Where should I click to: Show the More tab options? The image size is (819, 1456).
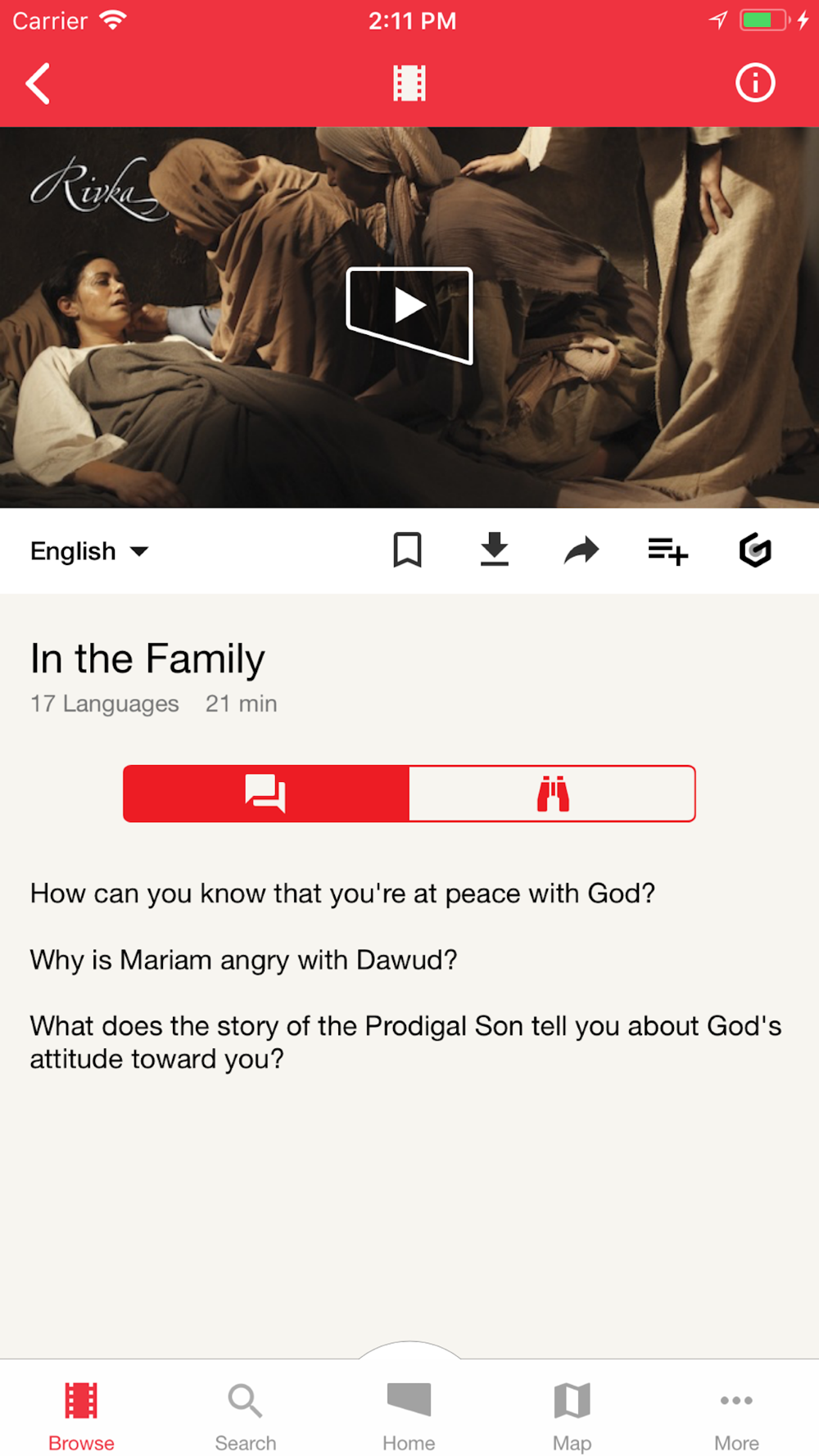(736, 1416)
